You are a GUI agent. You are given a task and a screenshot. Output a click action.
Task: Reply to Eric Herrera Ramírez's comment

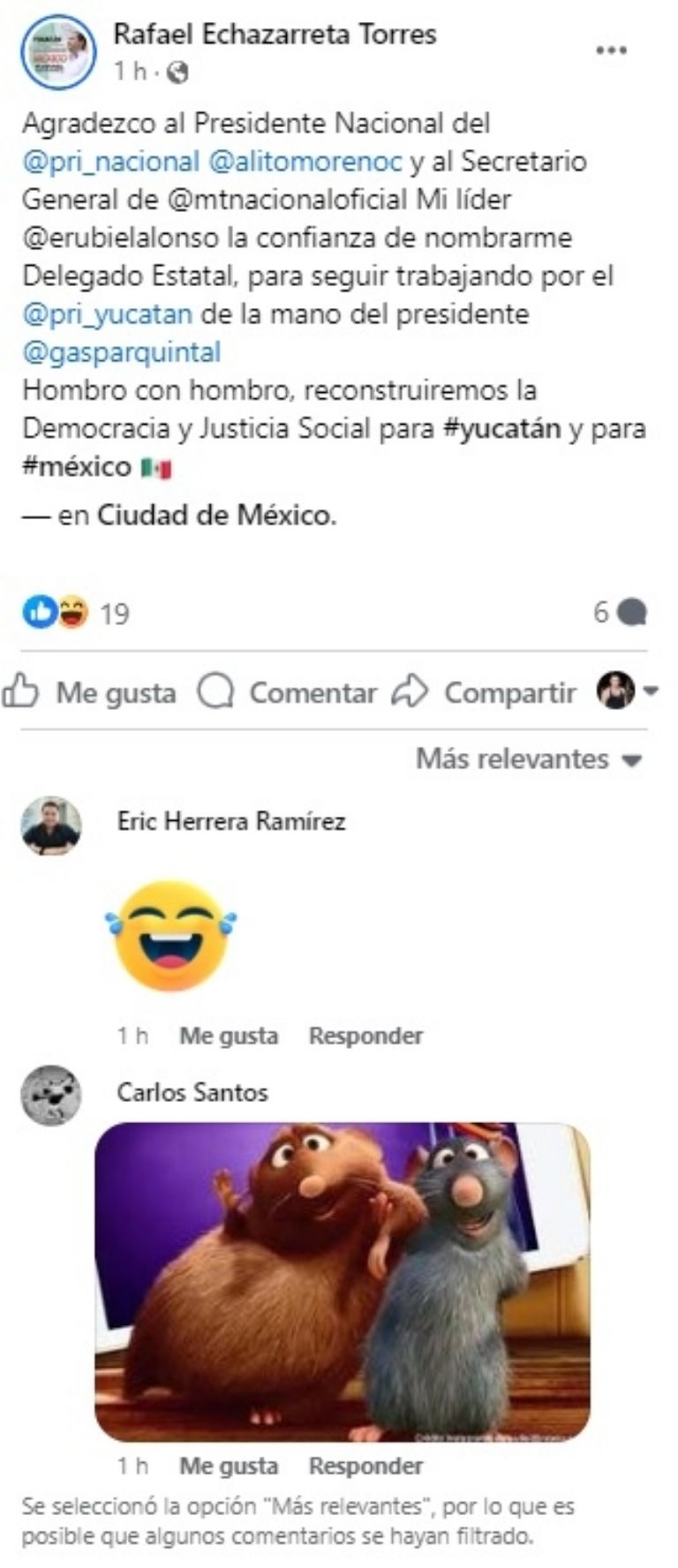tap(365, 1036)
